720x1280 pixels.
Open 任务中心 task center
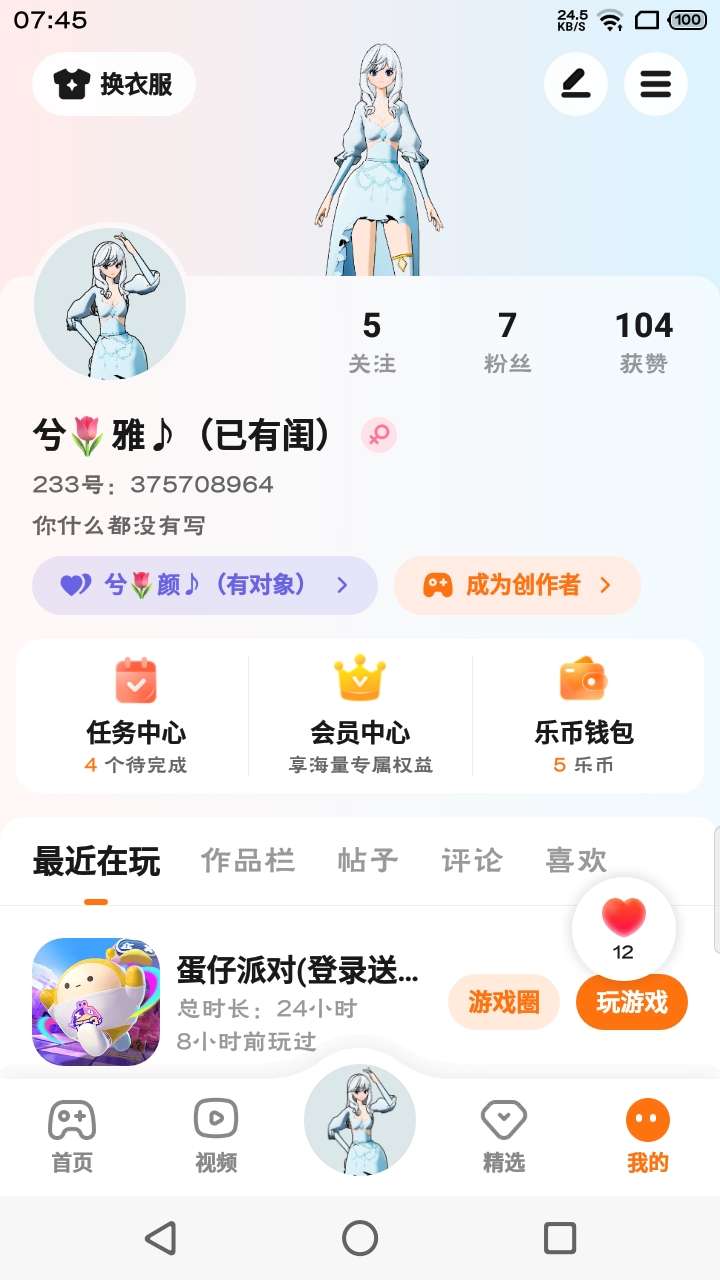136,717
